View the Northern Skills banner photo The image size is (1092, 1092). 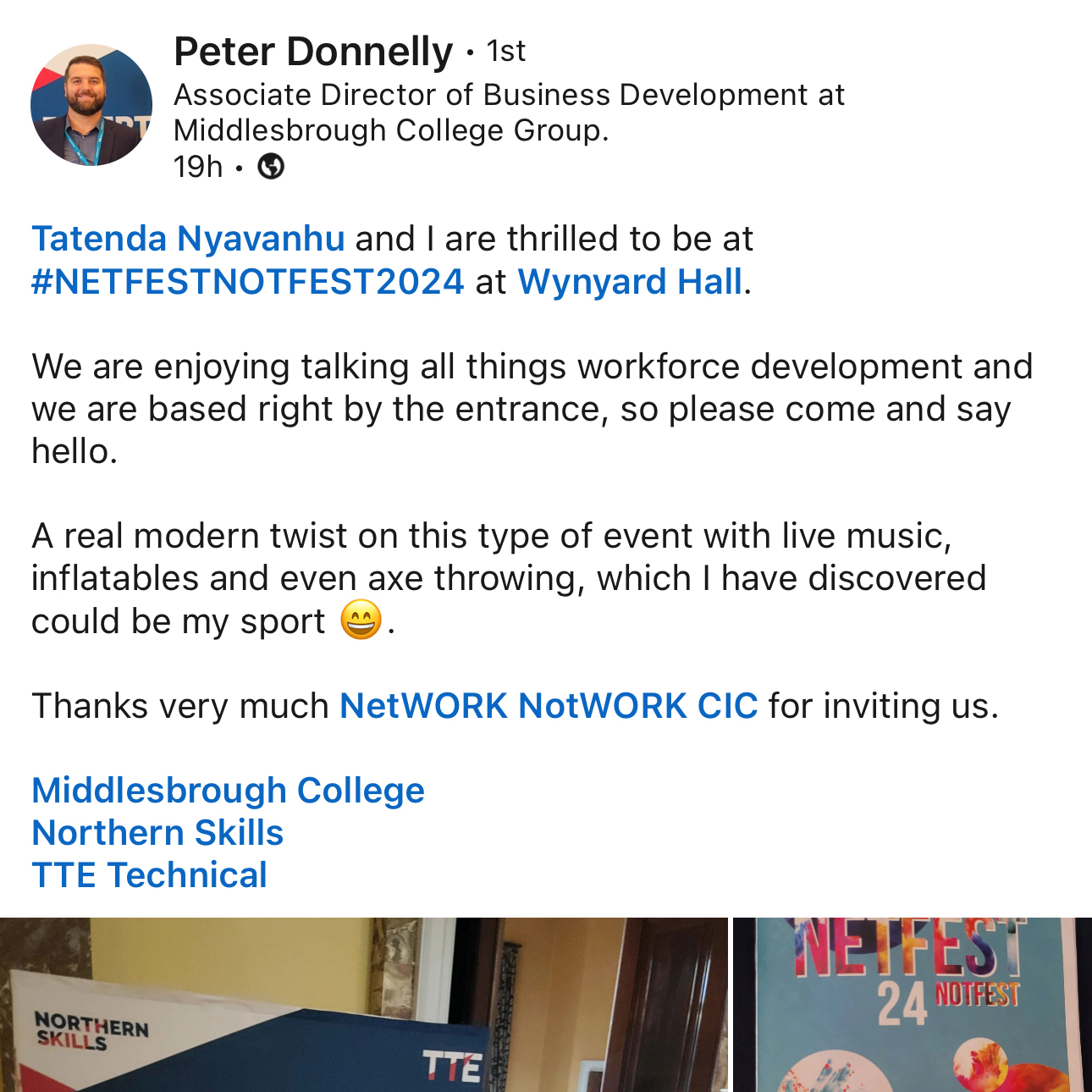tap(364, 1006)
